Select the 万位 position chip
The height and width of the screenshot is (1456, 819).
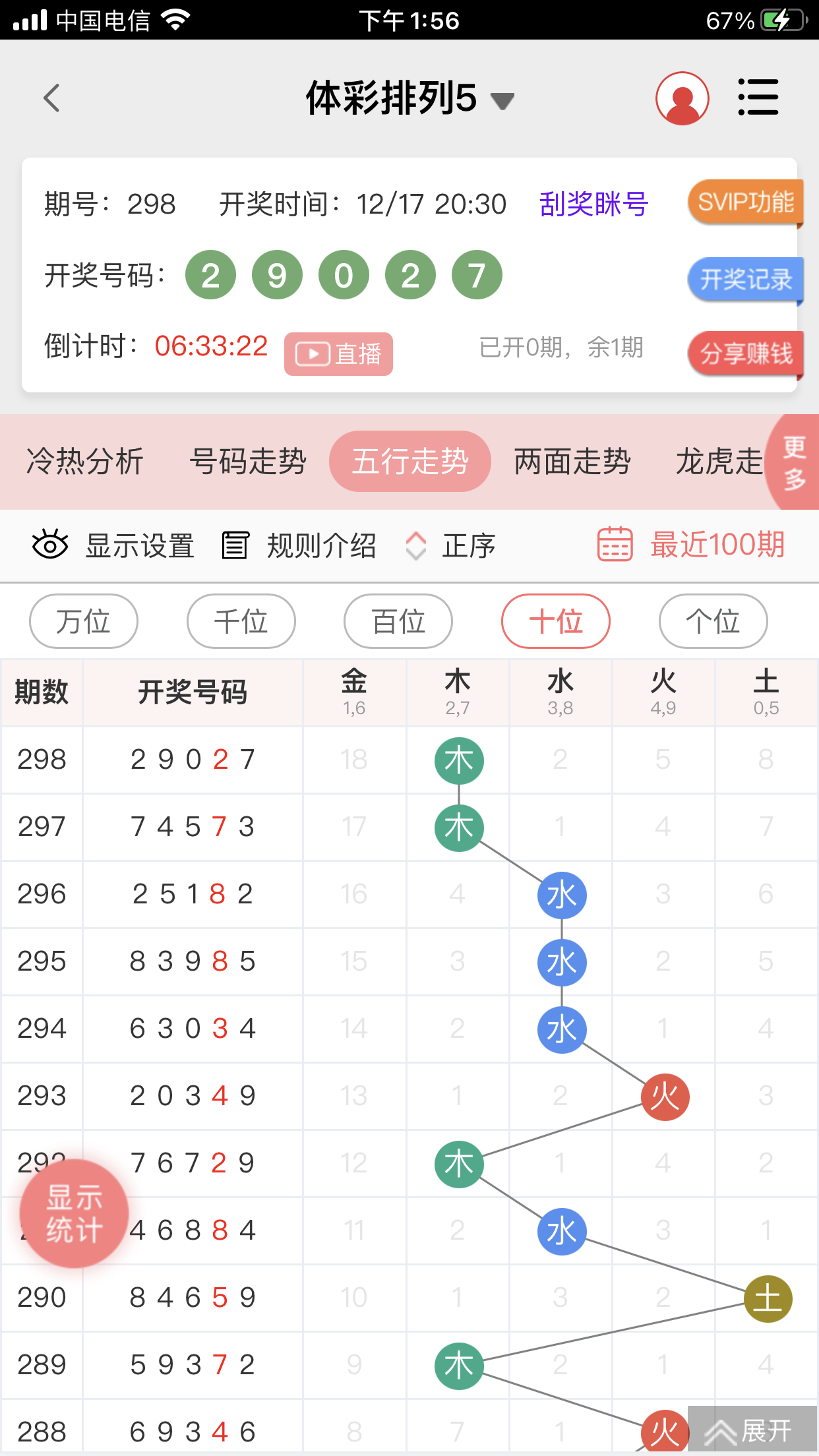point(84,621)
